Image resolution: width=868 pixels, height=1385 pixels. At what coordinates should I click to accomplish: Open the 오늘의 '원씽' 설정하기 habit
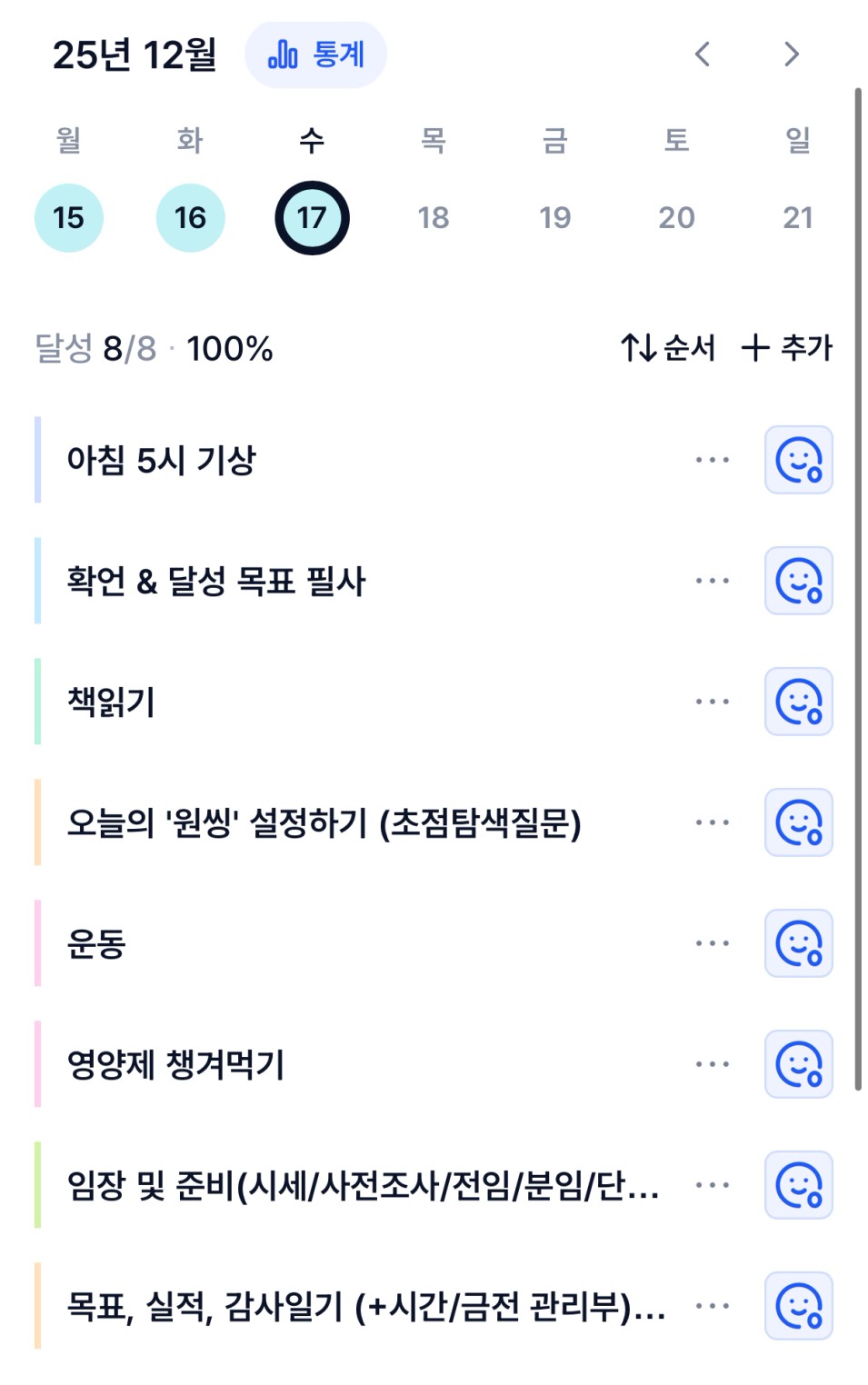(x=324, y=823)
